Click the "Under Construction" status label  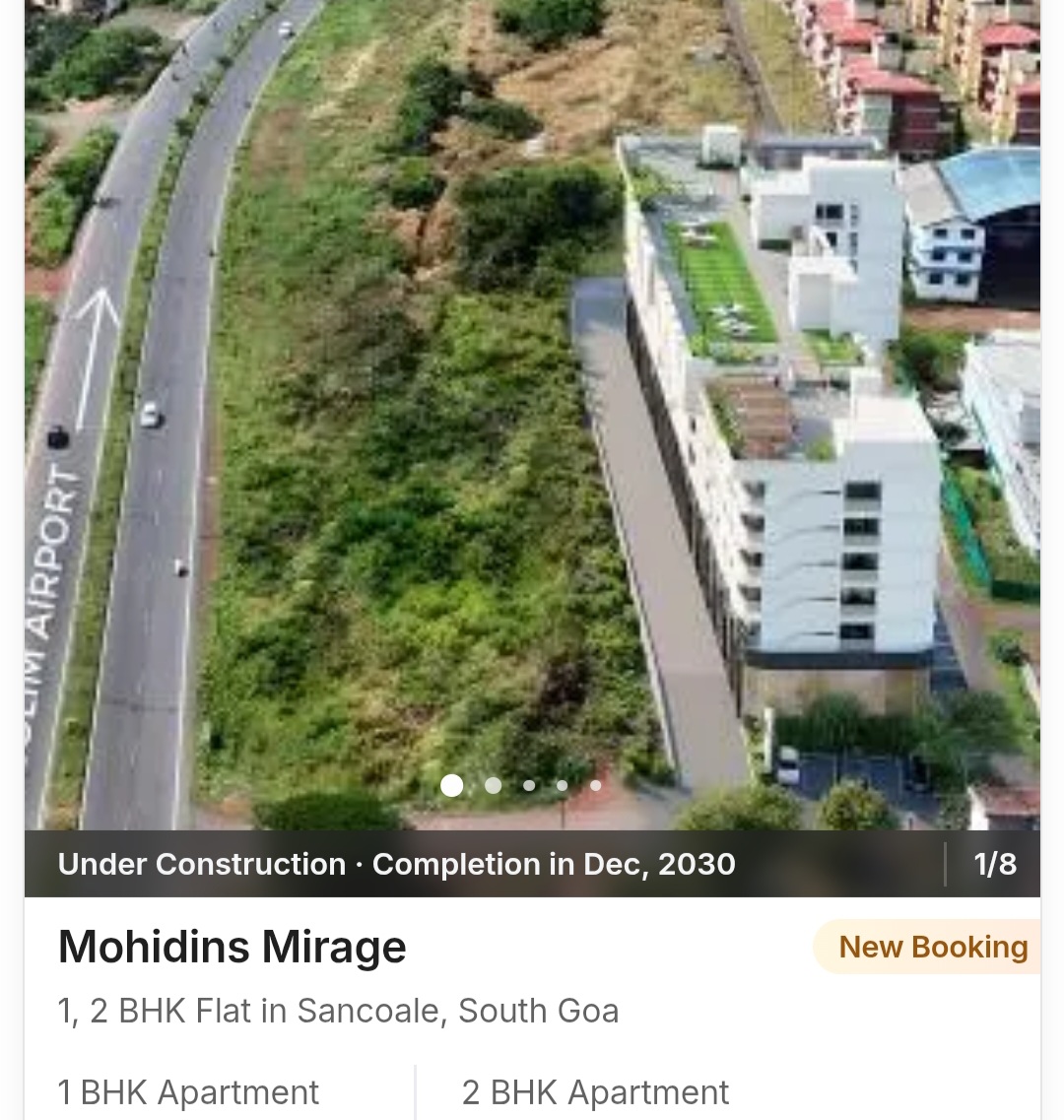200,864
